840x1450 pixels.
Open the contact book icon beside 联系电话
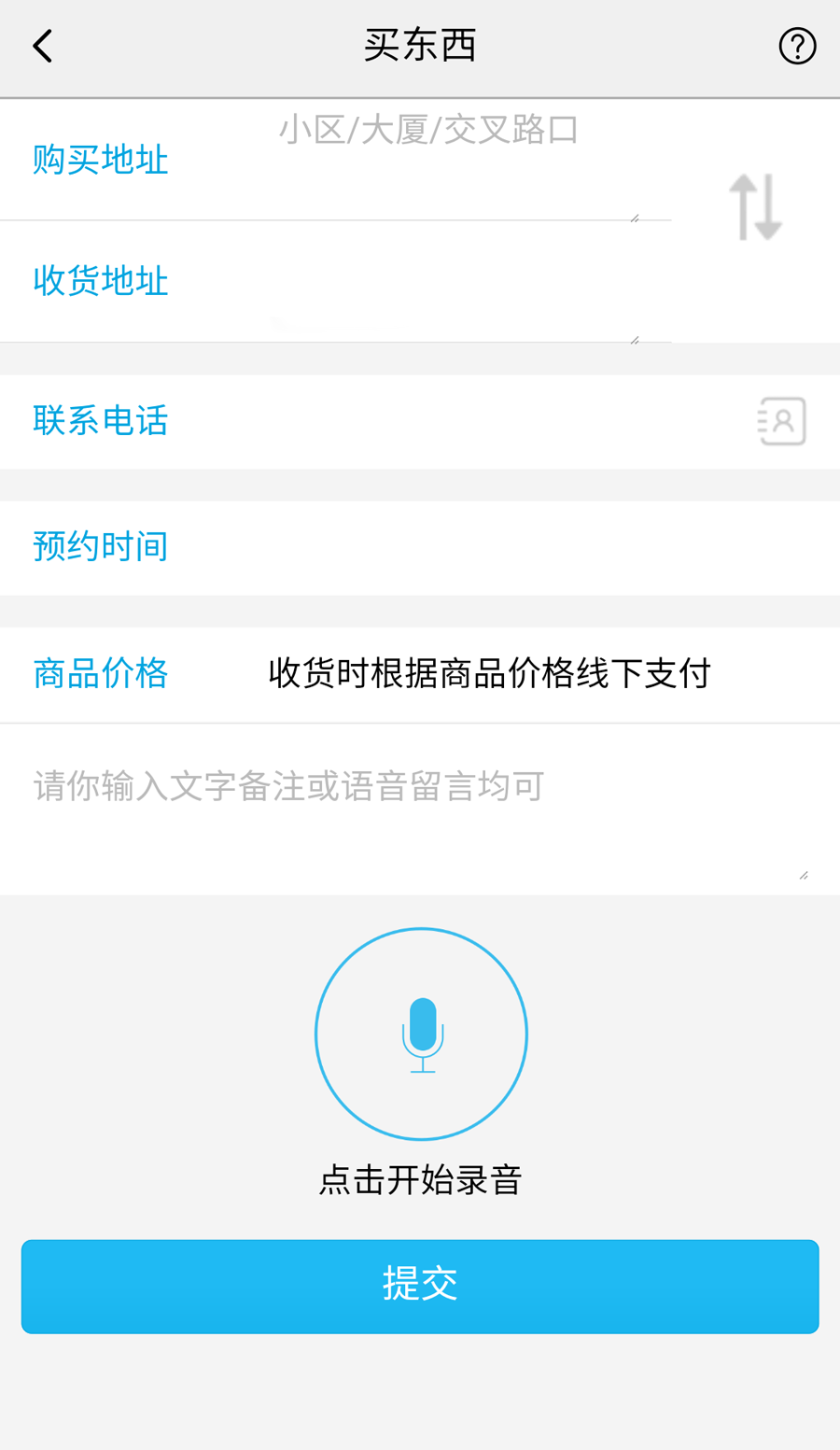click(x=784, y=421)
